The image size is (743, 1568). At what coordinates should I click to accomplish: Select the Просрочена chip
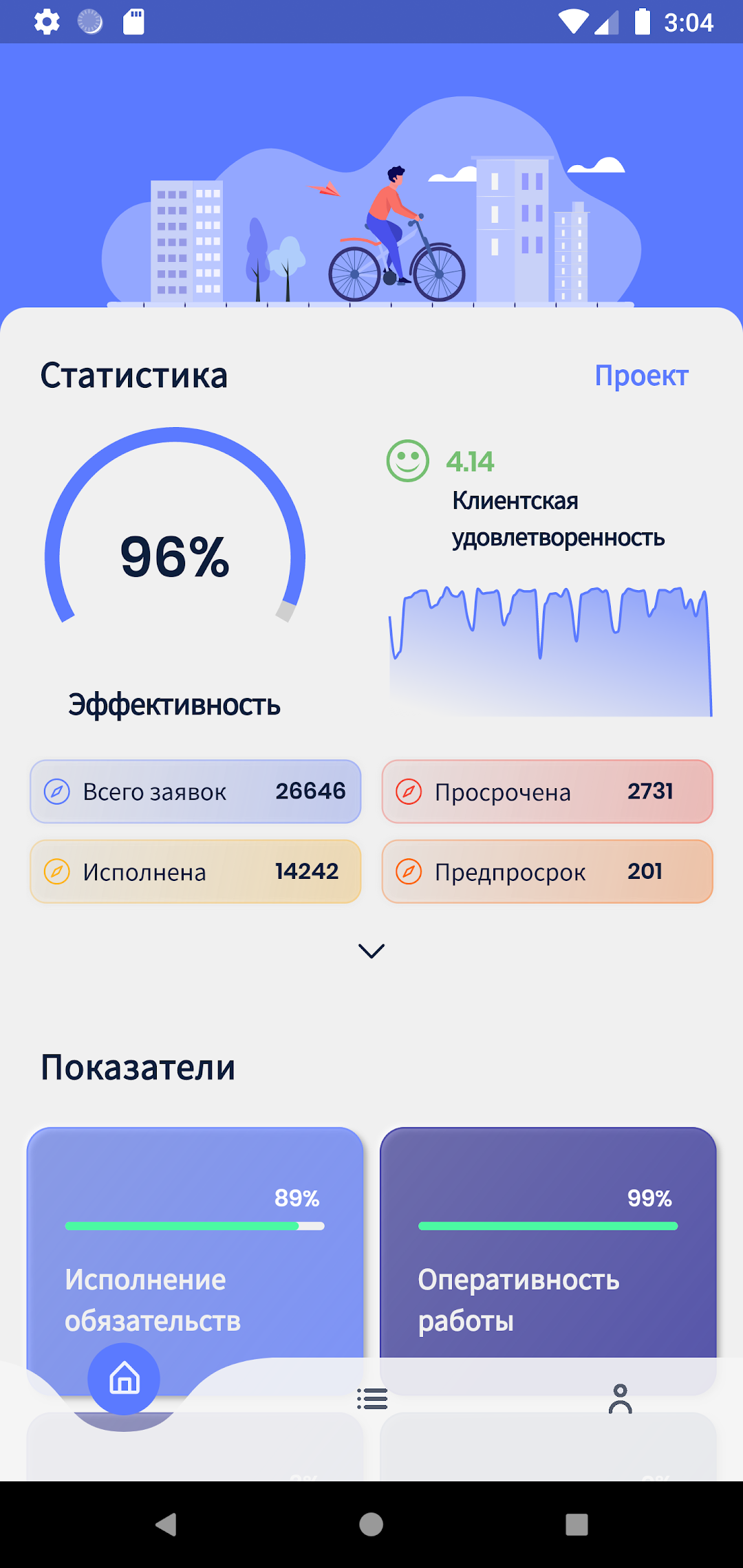click(x=547, y=792)
